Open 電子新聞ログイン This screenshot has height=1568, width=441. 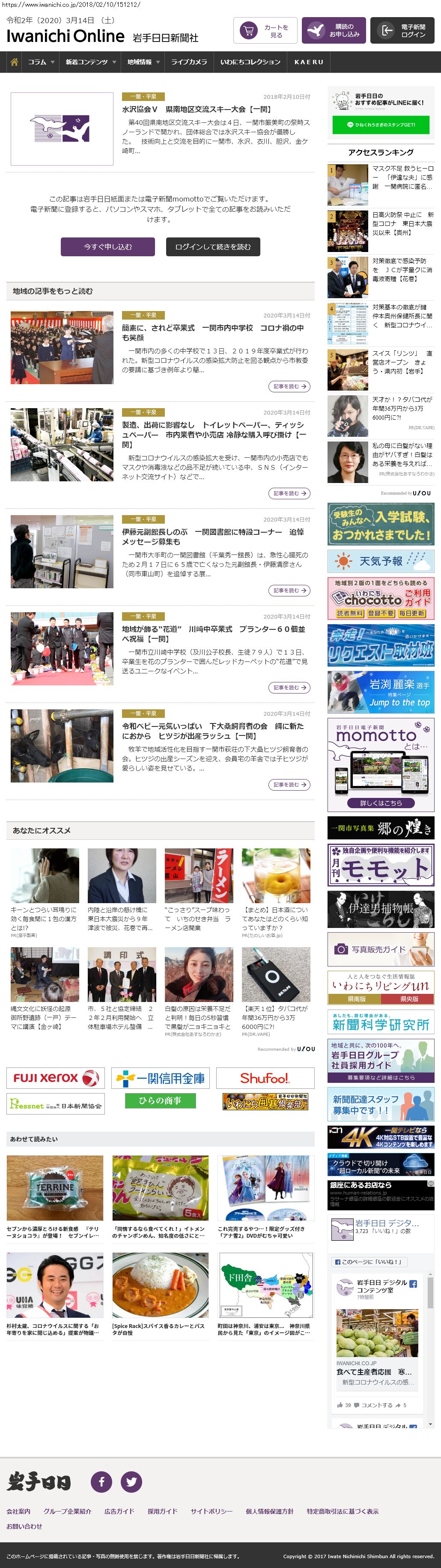402,30
